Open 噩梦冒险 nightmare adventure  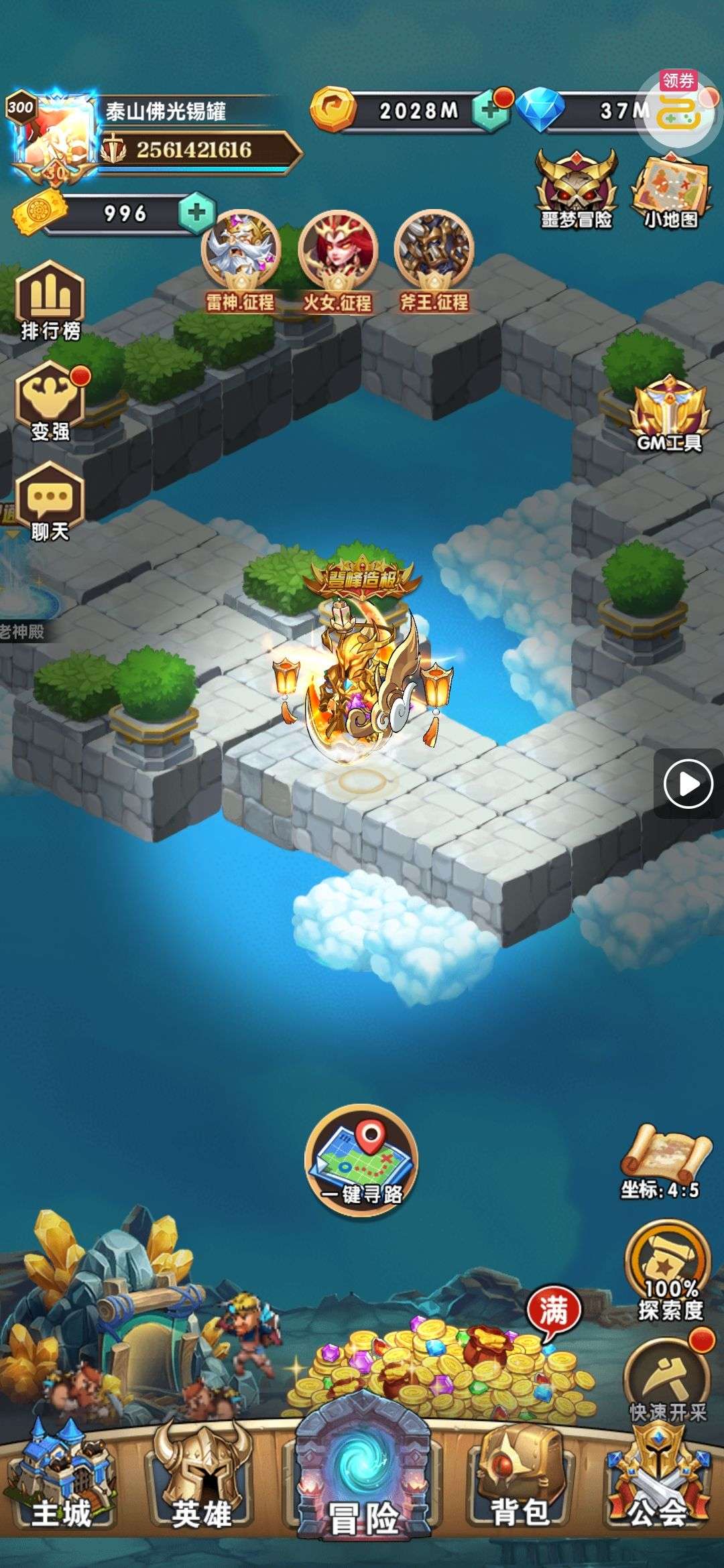coord(576,189)
